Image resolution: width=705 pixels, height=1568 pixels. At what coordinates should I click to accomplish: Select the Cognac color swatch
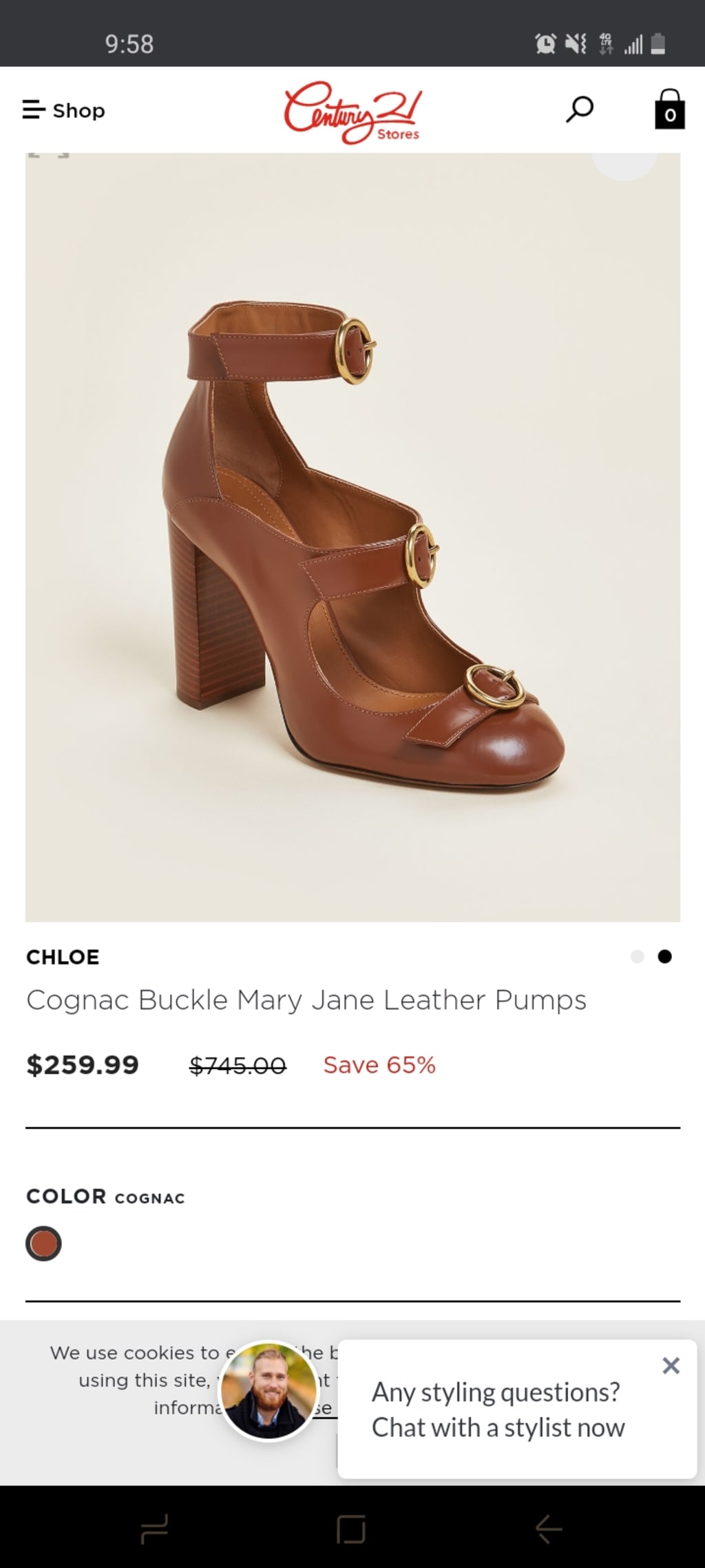pos(43,1244)
